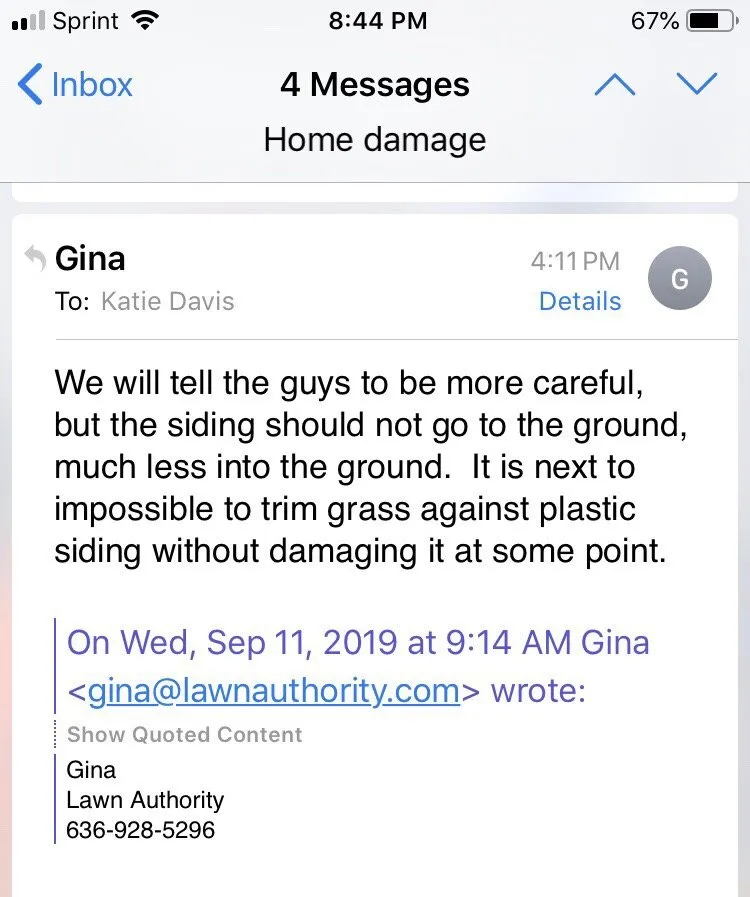Tap Gina's sender avatar

click(680, 280)
